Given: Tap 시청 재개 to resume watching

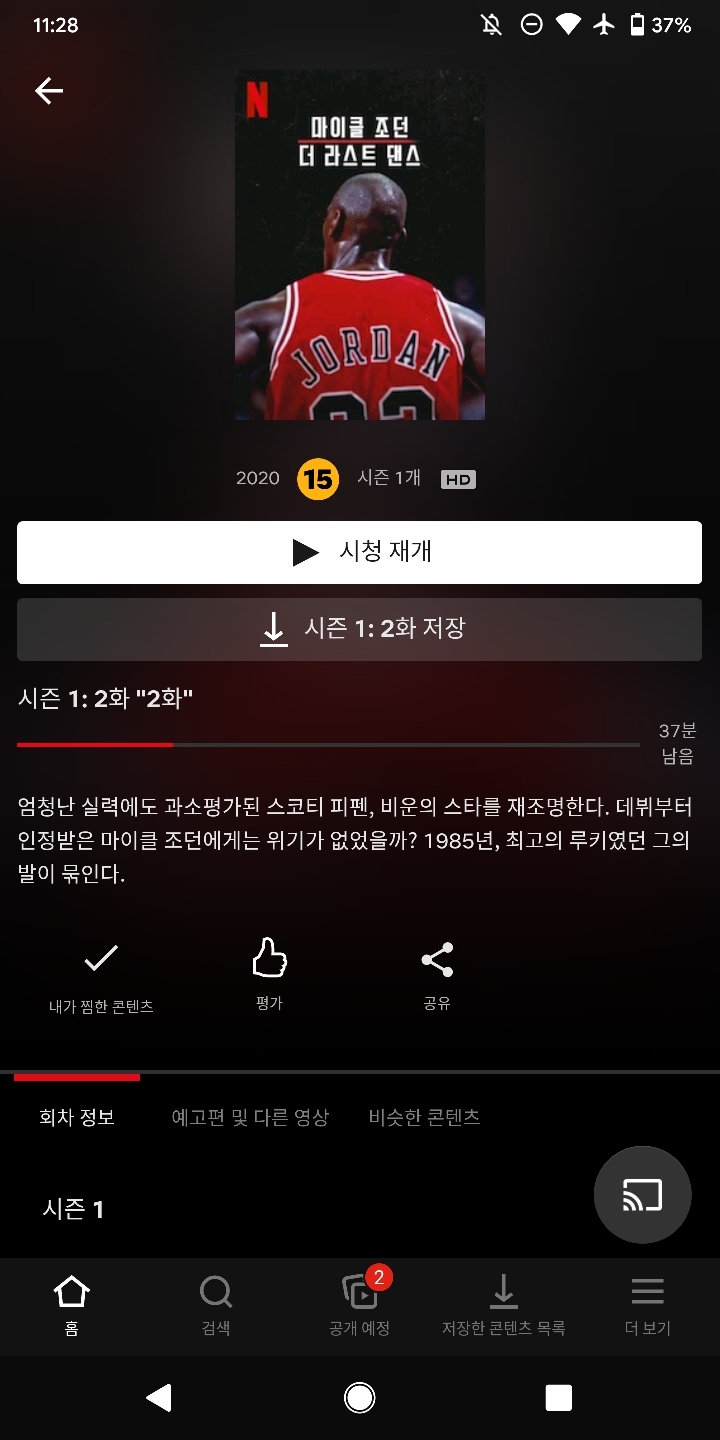Looking at the screenshot, I should point(359,552).
